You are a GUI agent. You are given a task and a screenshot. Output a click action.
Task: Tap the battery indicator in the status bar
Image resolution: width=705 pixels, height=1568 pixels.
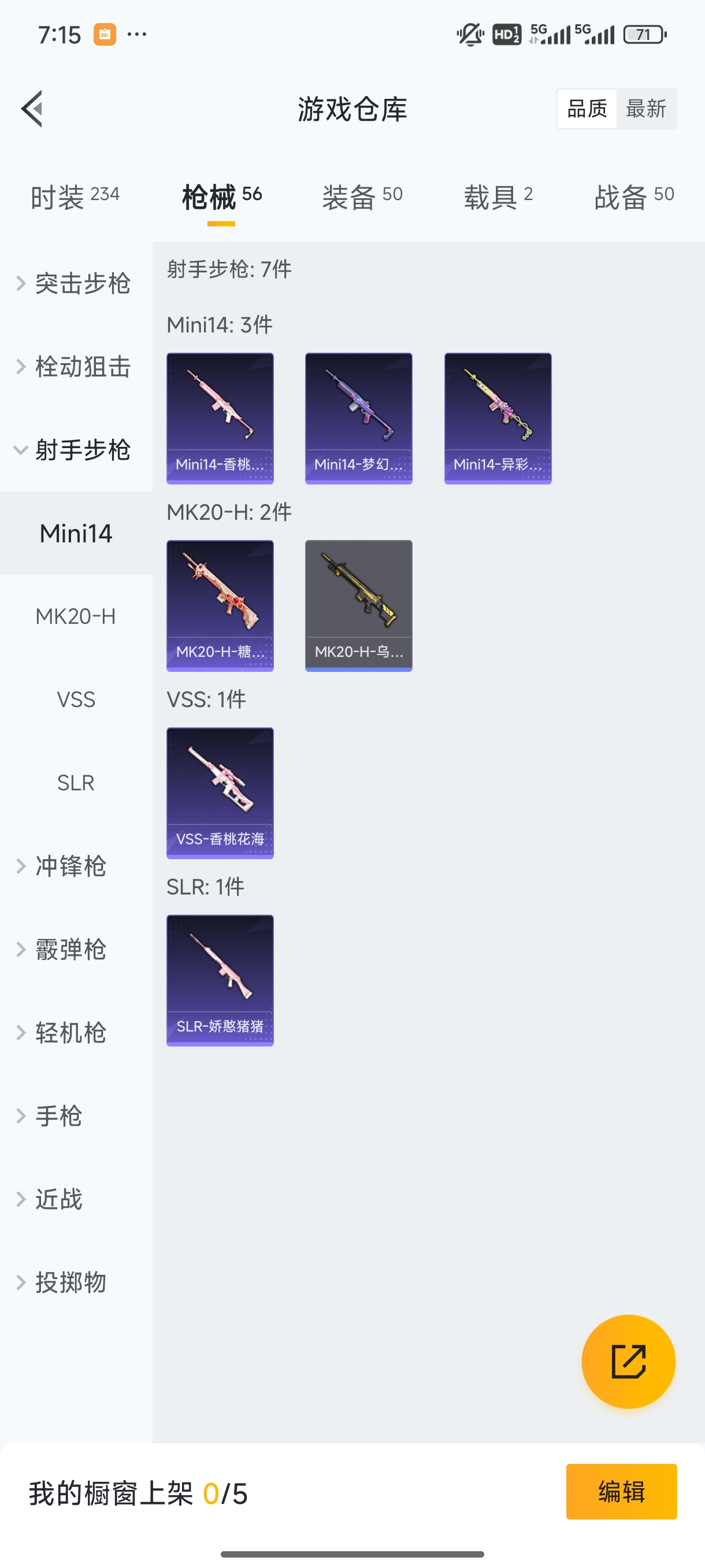644,35
